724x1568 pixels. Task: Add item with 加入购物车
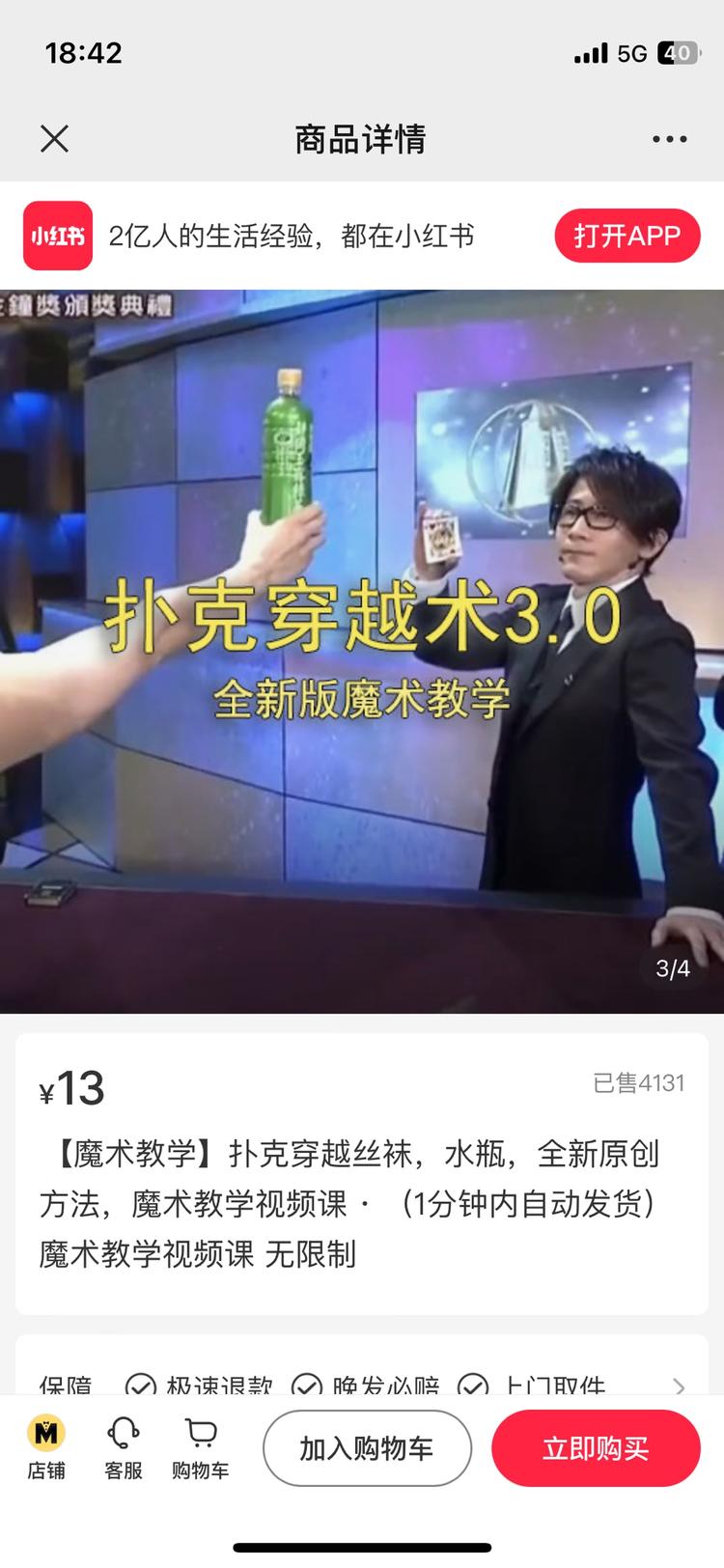(367, 1448)
